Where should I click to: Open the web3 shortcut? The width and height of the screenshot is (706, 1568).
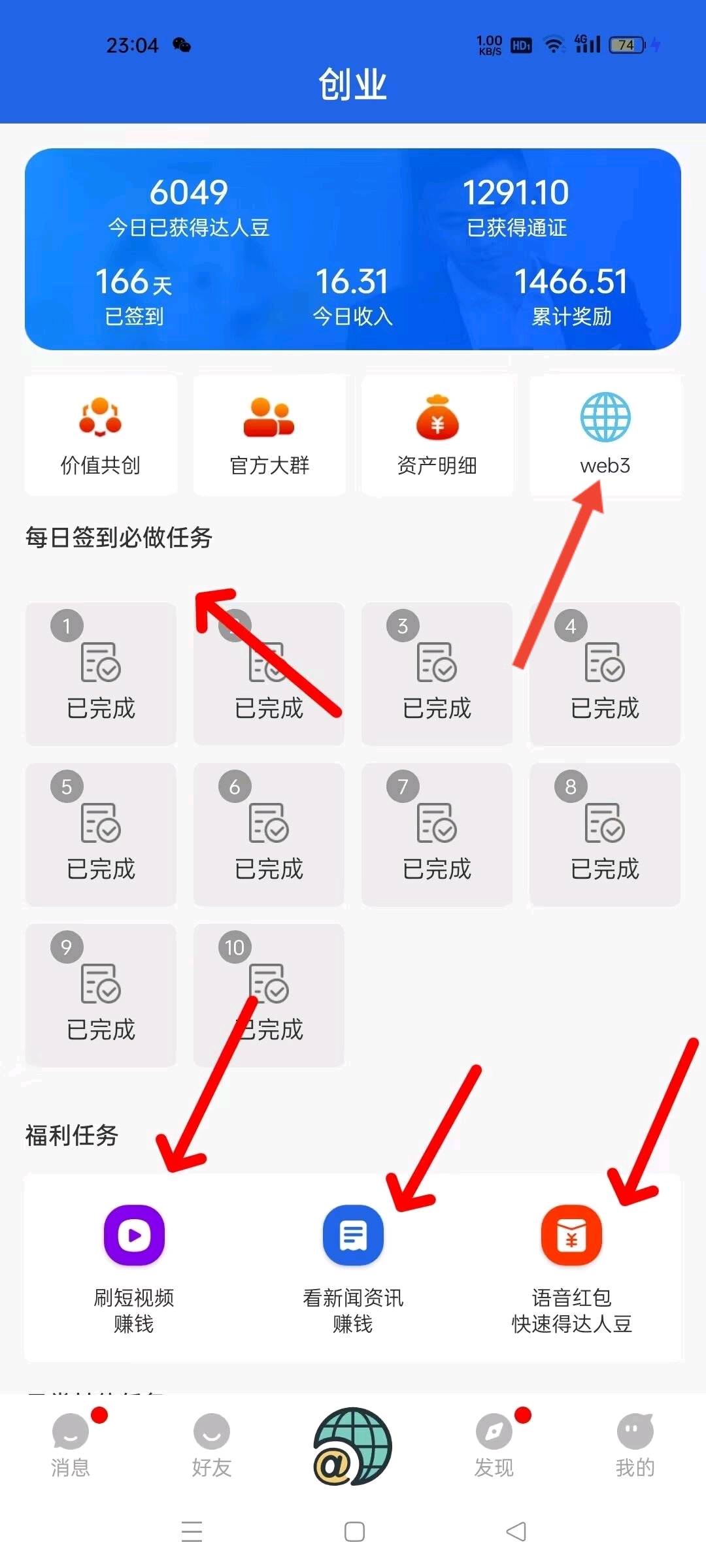[x=605, y=435]
